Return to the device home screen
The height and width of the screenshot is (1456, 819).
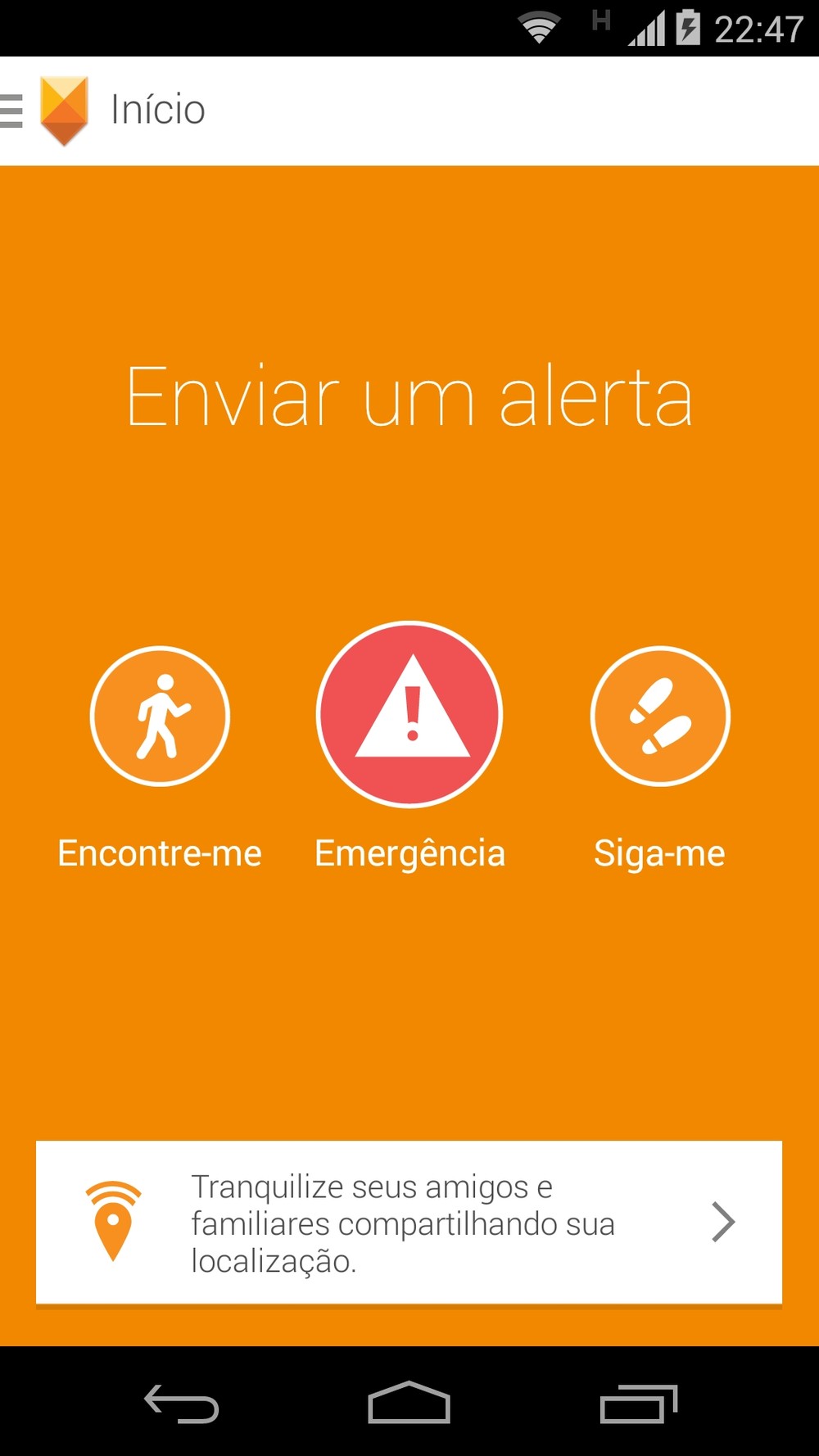coord(409,1403)
